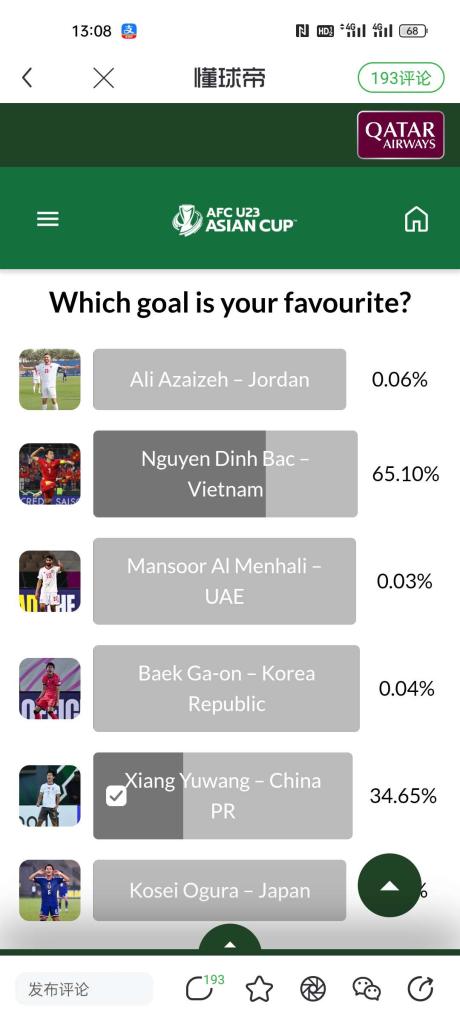Open the hamburger menu on AFC site
Image resolution: width=460 pixels, height=1022 pixels.
[48, 219]
